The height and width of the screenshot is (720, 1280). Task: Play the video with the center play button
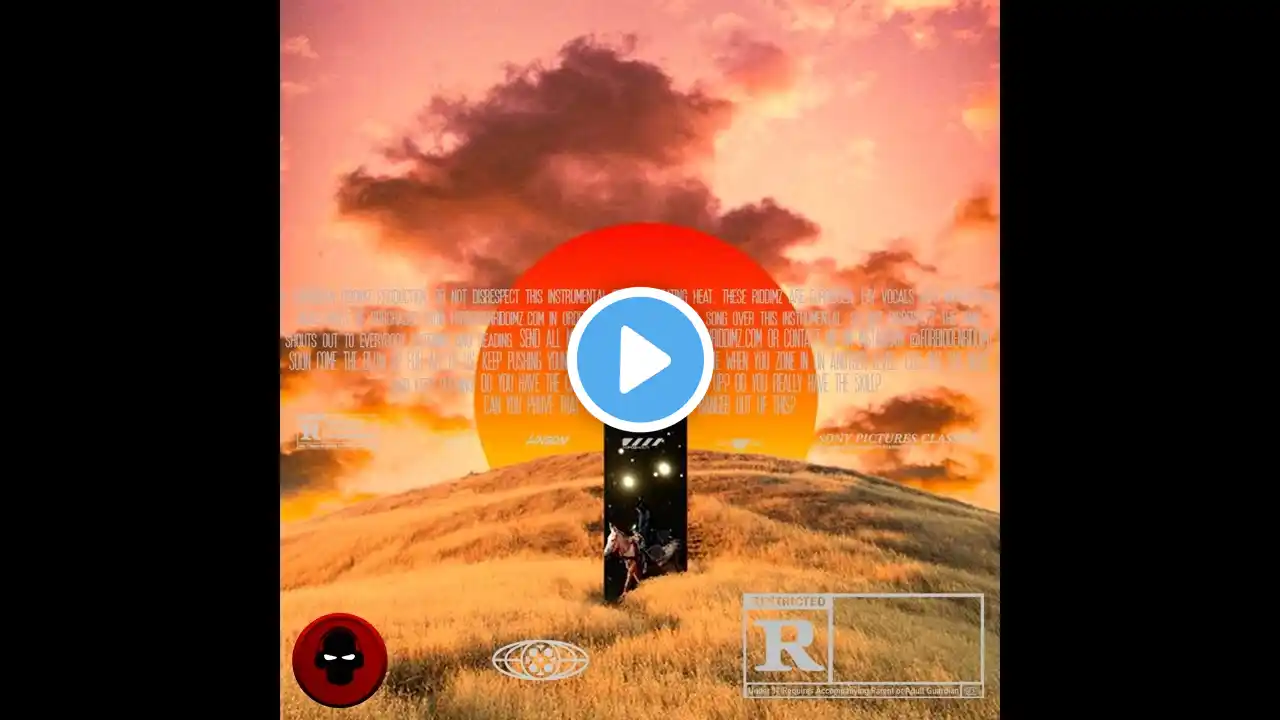click(640, 360)
